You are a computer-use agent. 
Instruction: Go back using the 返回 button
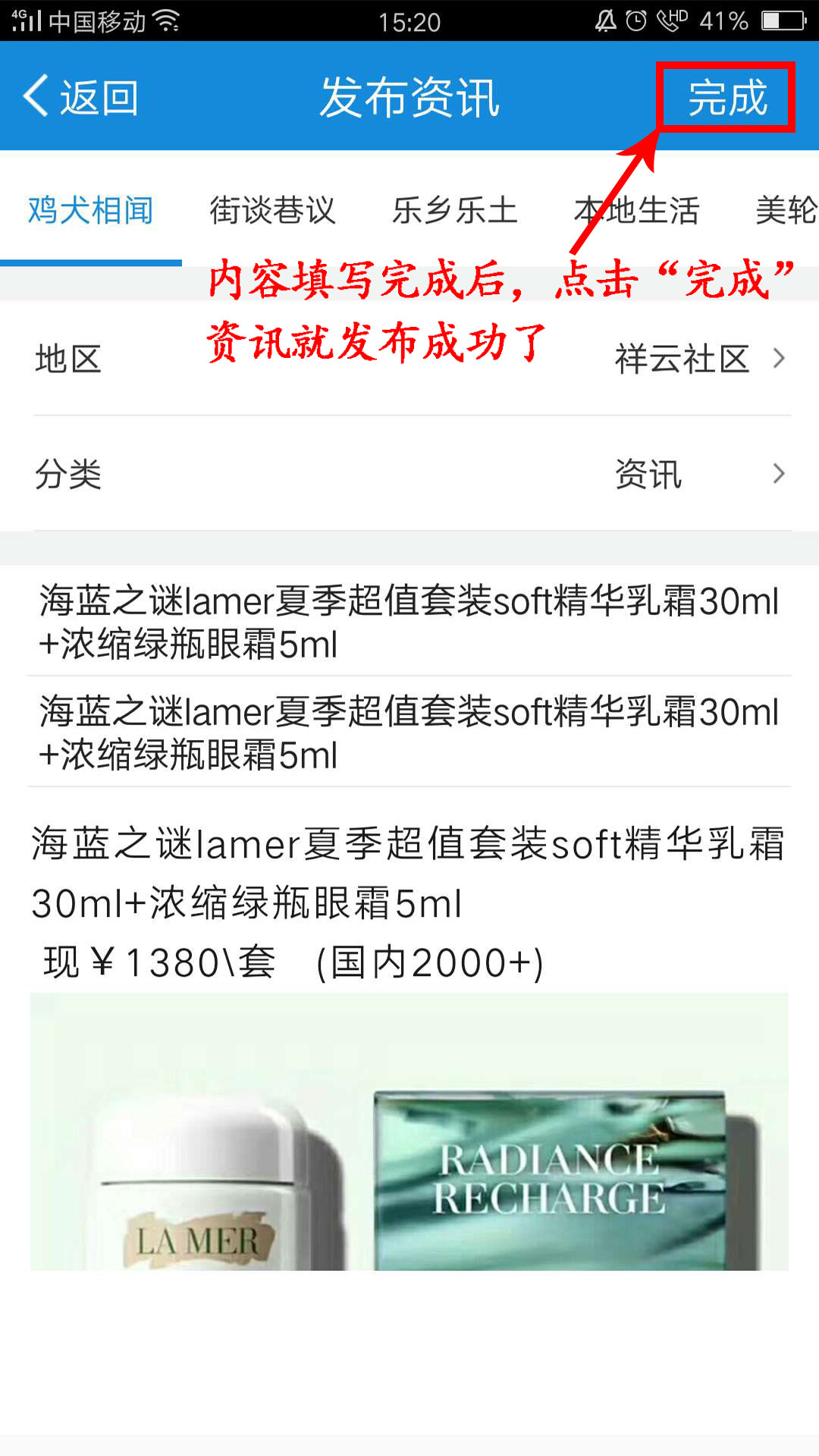coord(80,97)
